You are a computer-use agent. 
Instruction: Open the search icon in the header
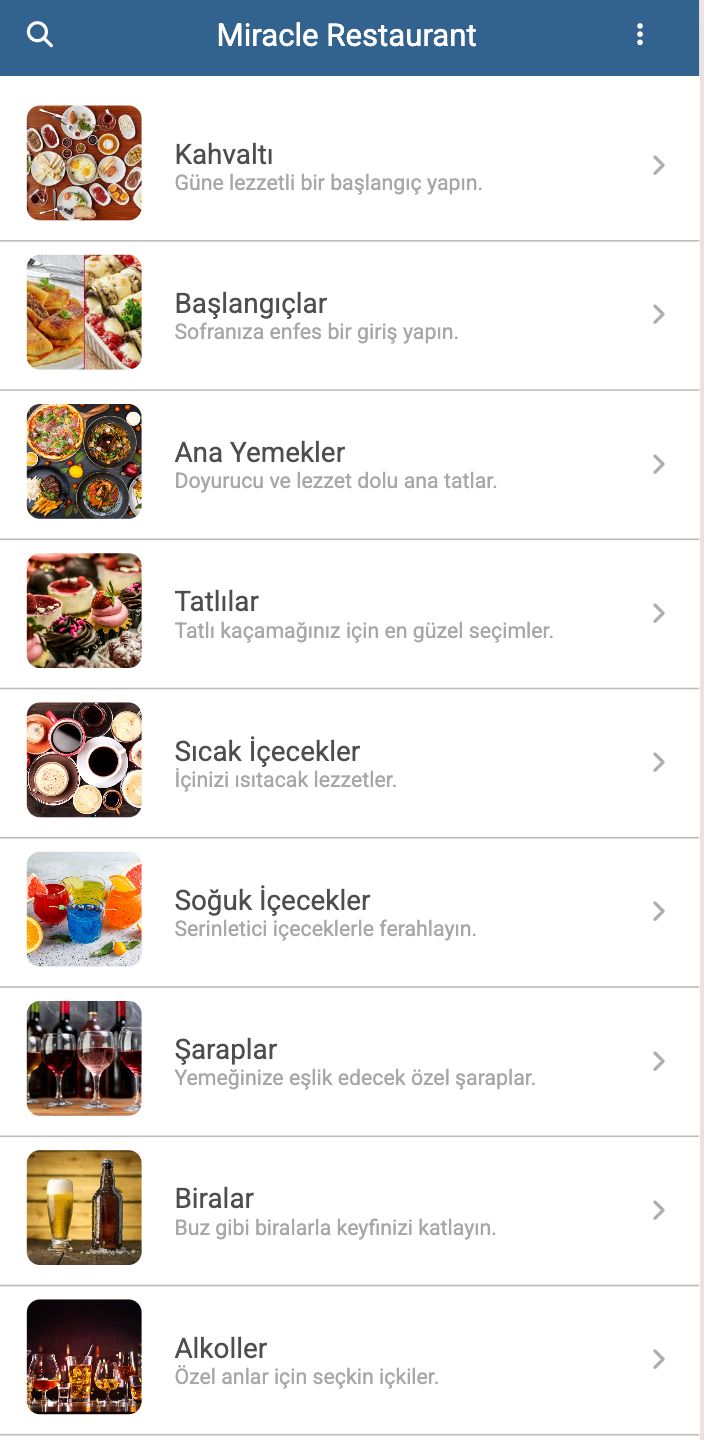[40, 35]
